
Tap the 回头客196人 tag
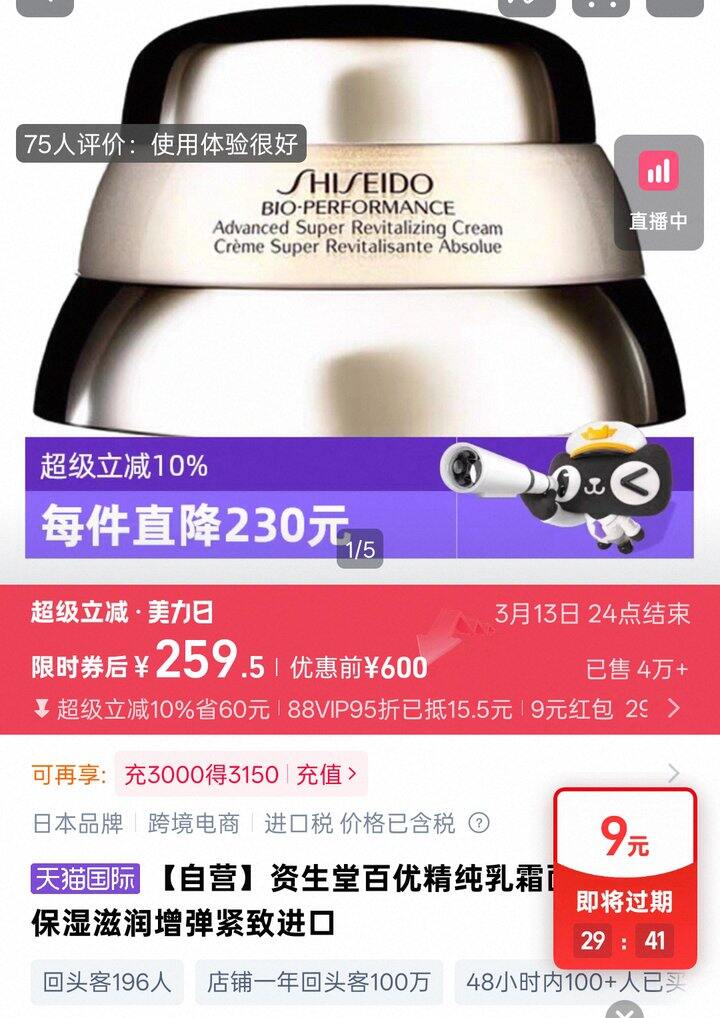(x=107, y=982)
